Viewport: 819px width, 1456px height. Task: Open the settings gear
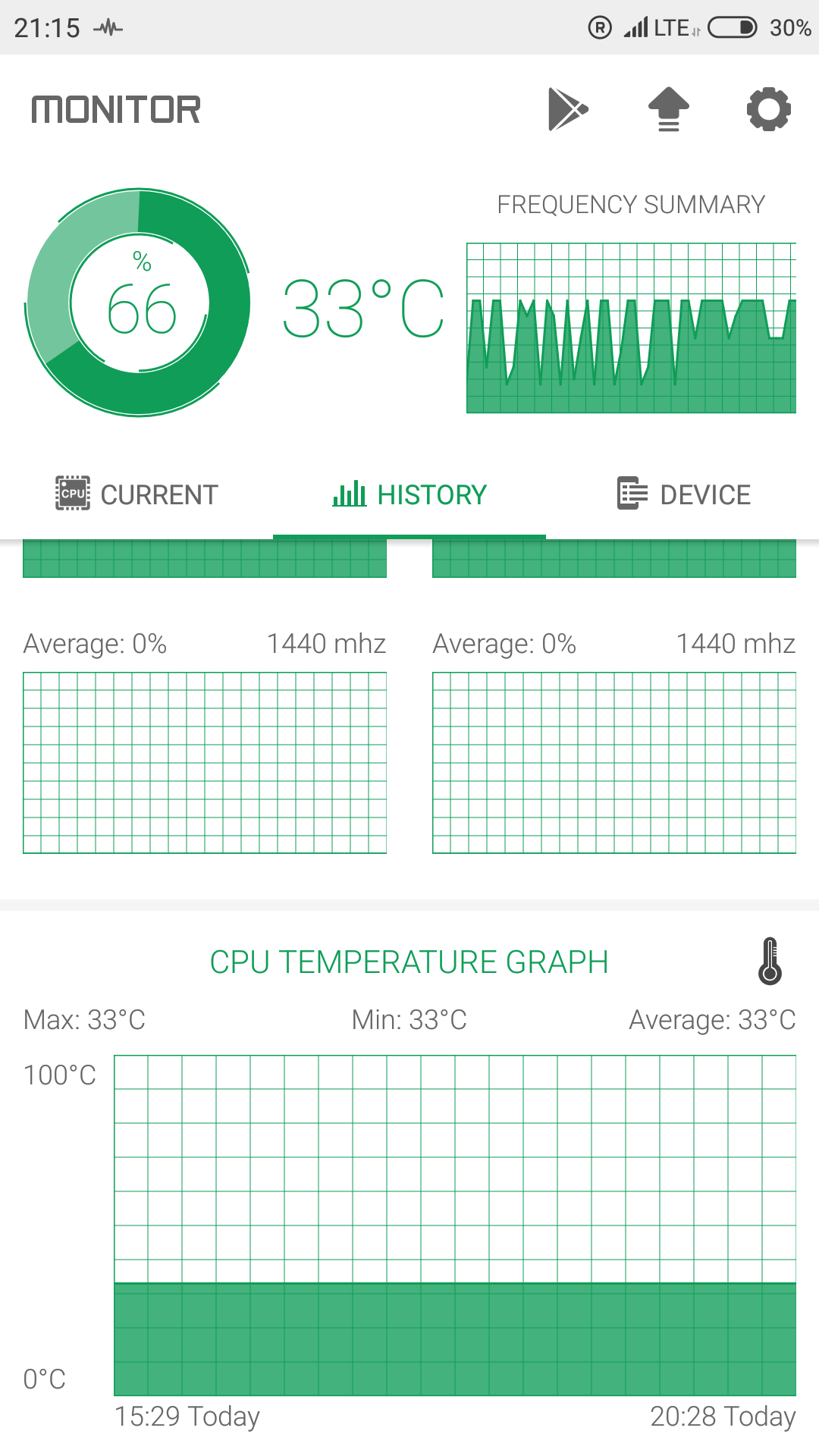[x=769, y=109]
